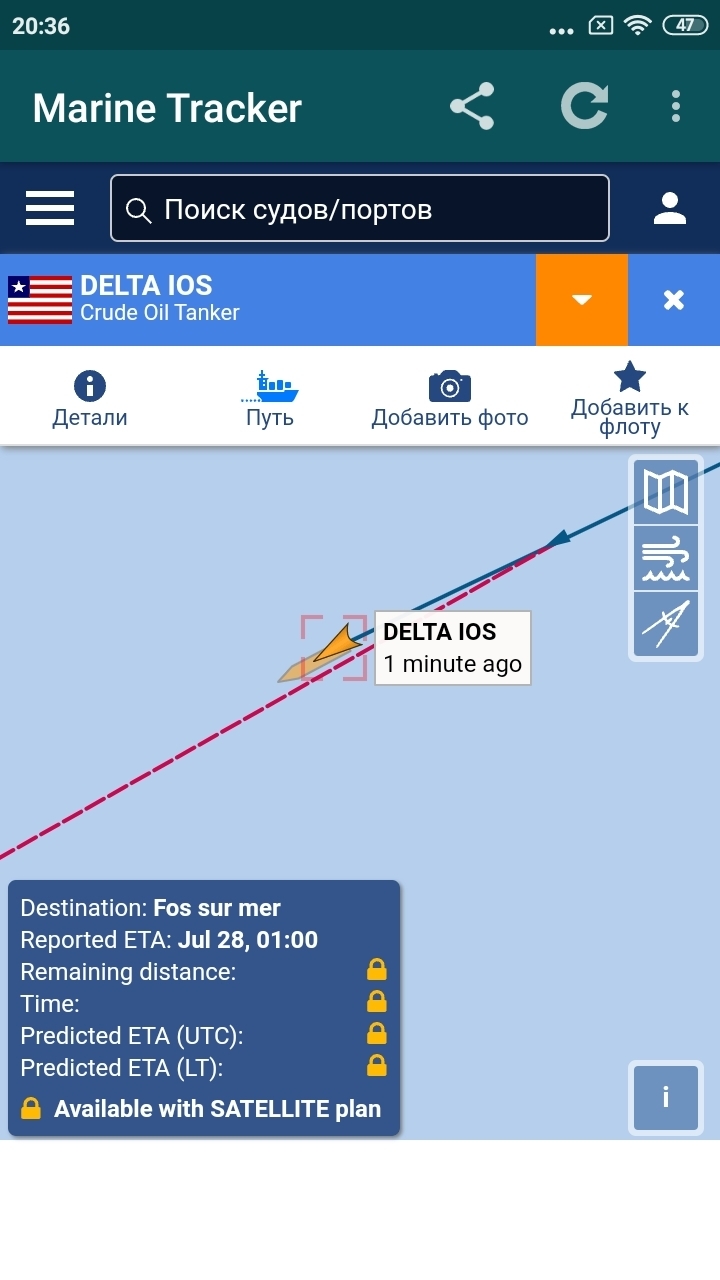Open the user account profile
This screenshot has height=1280, width=720.
pyautogui.click(x=669, y=208)
